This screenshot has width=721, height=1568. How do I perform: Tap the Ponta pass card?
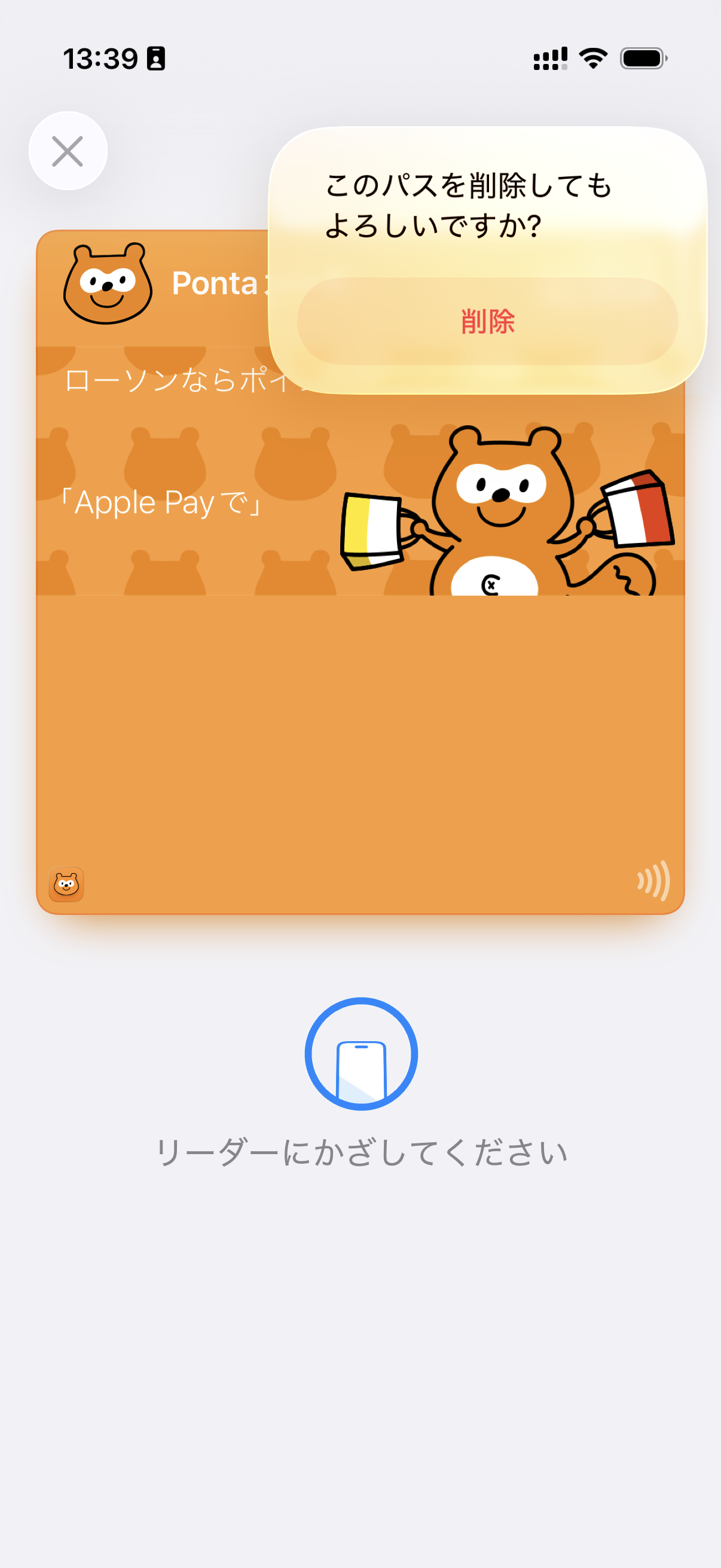(360, 730)
